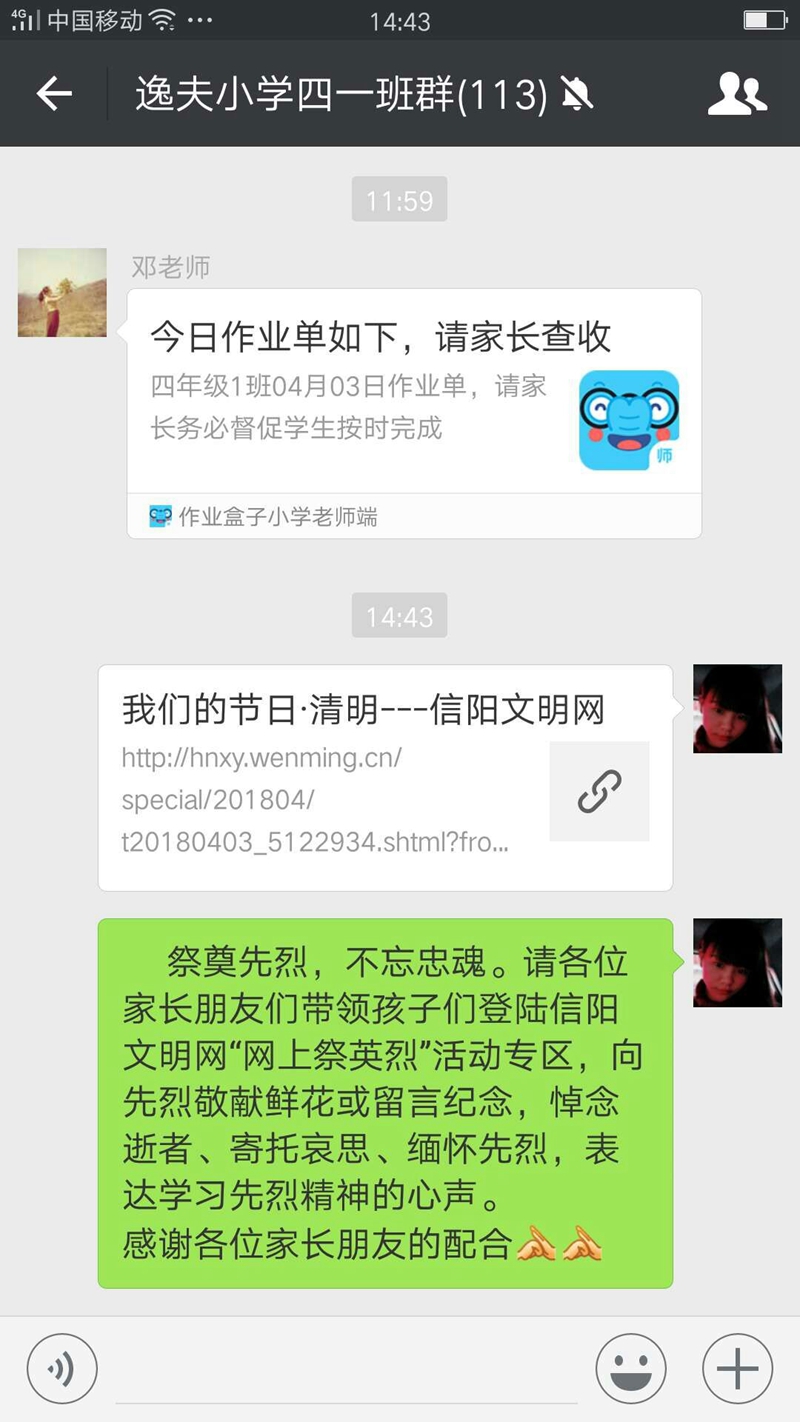This screenshot has width=800, height=1422.
Task: Open the 今日作业单 homework card
Action: 413,390
